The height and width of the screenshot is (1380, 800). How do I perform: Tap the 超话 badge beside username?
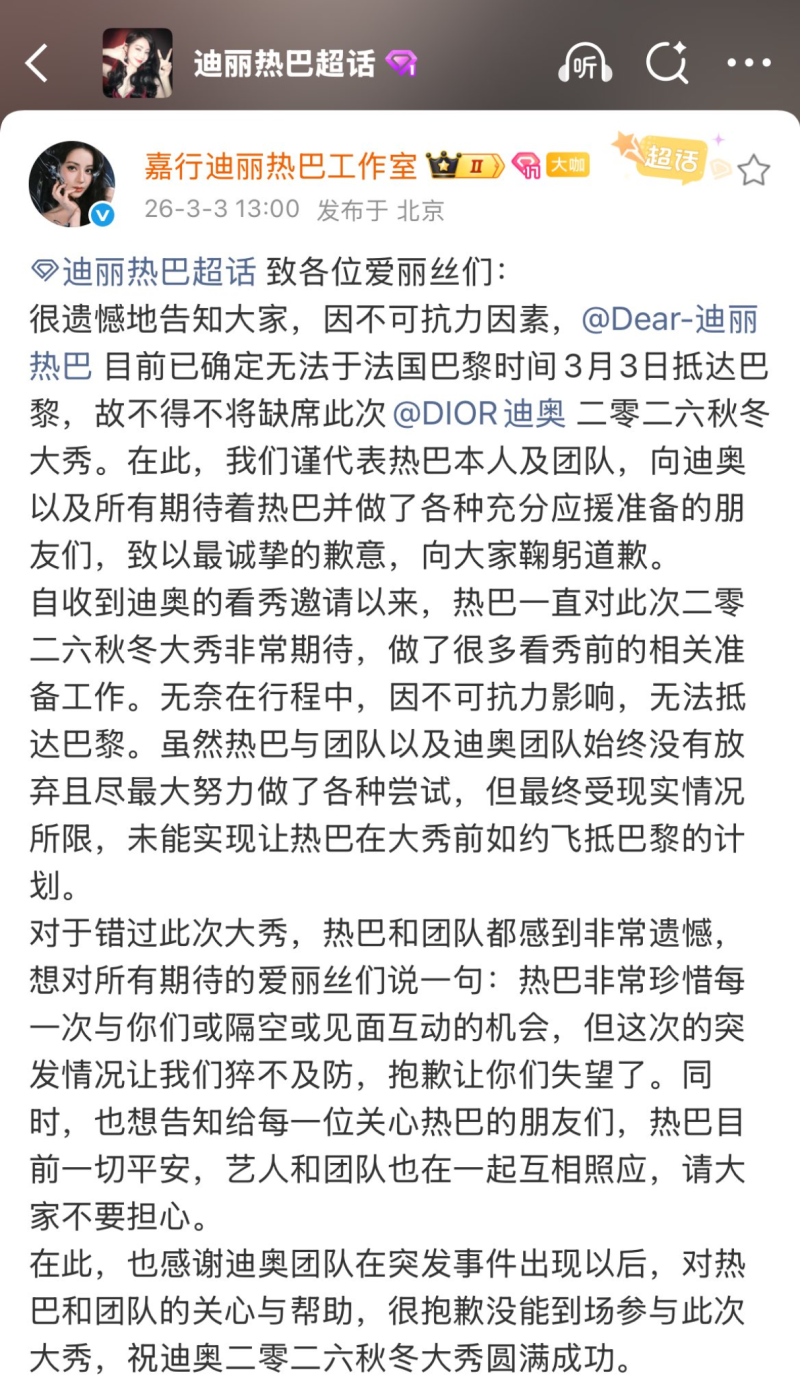coord(667,159)
